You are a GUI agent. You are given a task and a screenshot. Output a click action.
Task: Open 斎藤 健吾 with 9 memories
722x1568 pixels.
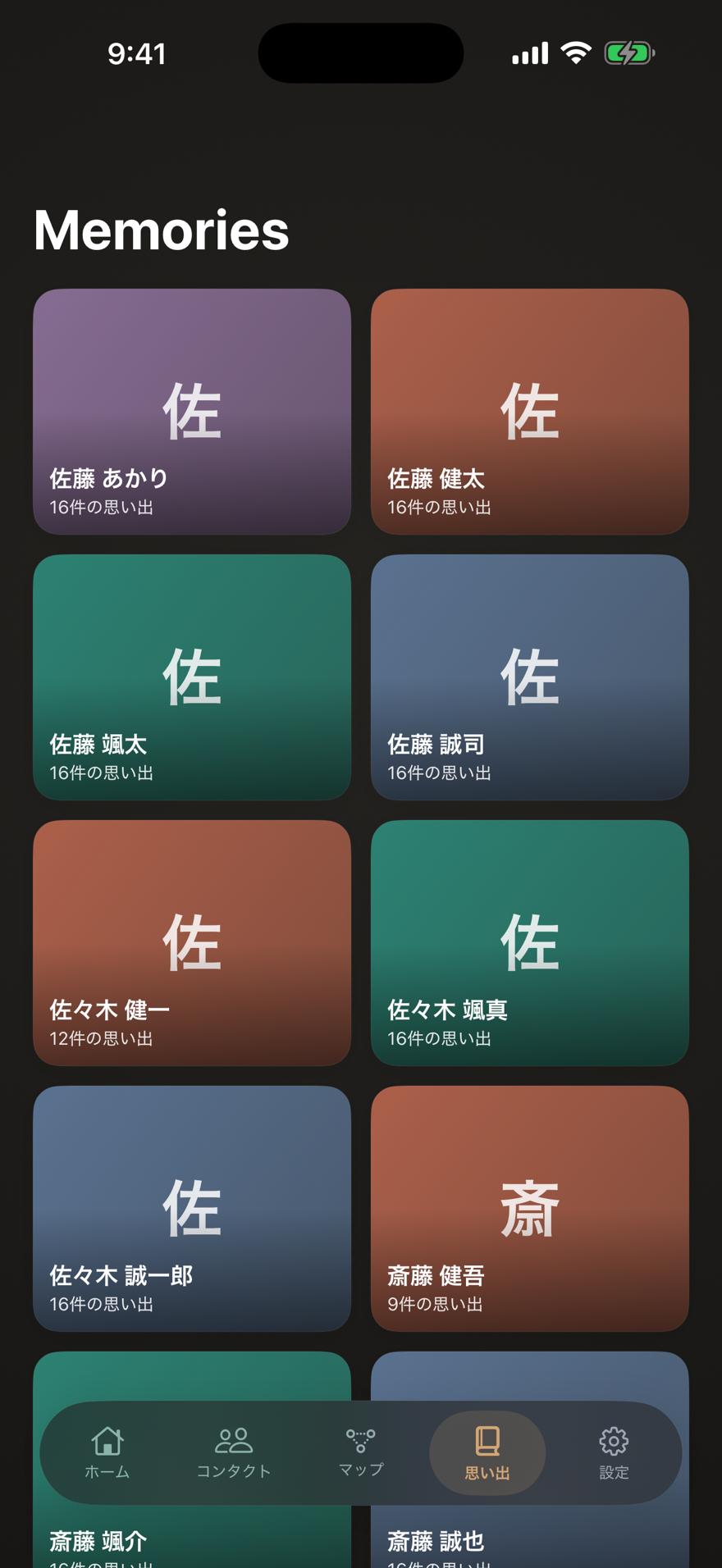pyautogui.click(x=529, y=1209)
